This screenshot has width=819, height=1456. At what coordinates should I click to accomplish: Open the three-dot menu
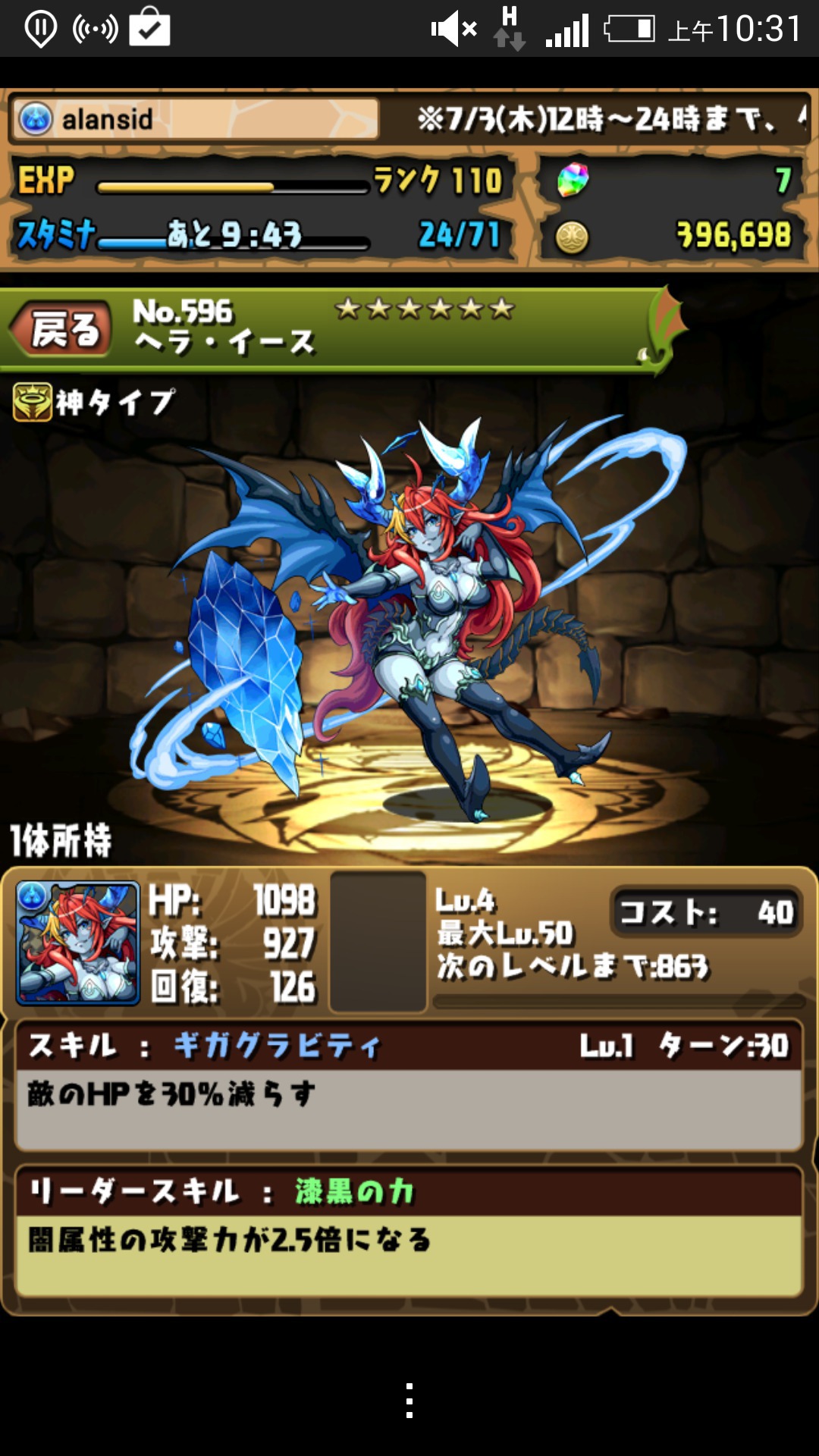coord(409,1400)
